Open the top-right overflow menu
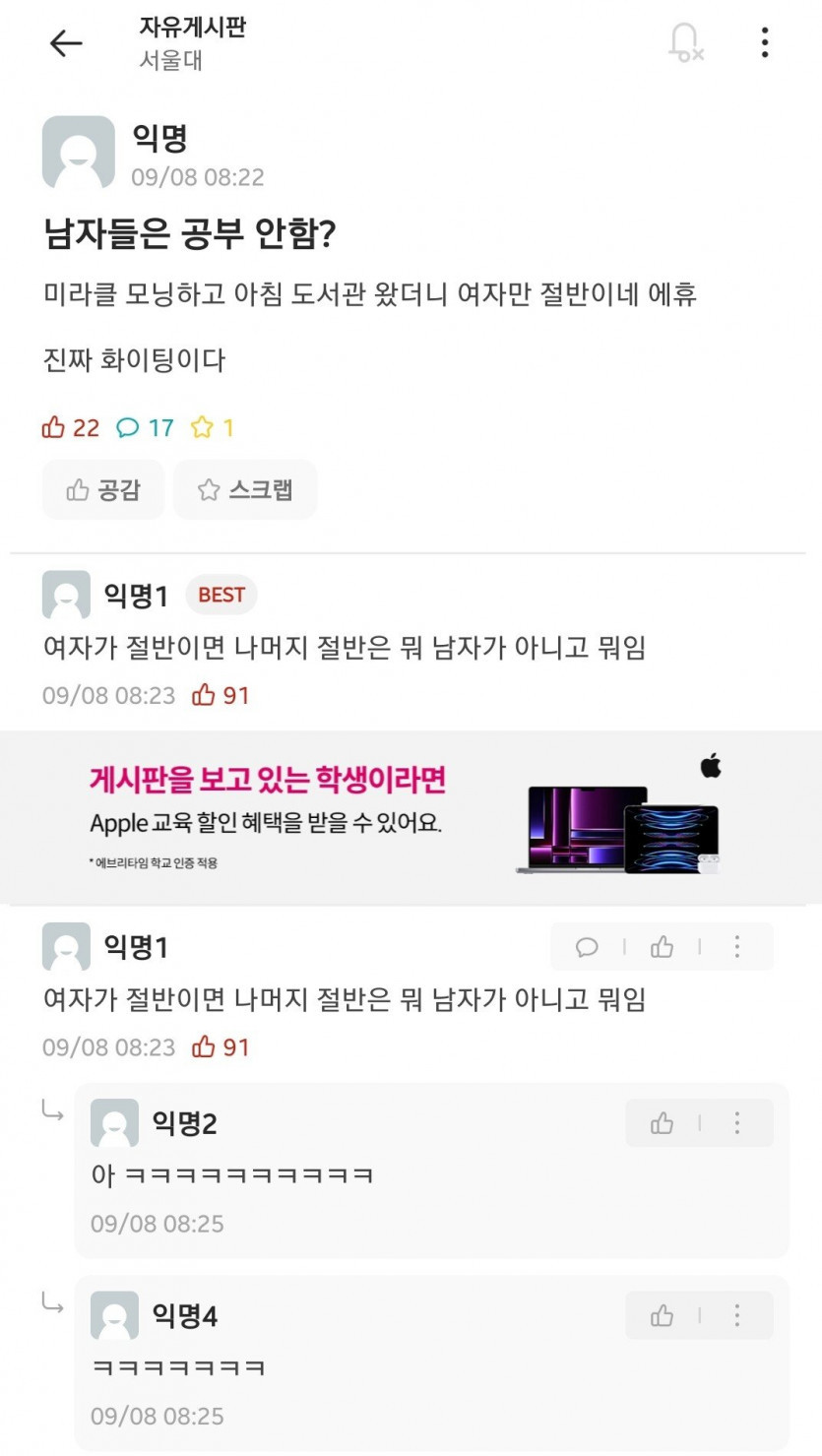The width and height of the screenshot is (822, 1456). pyautogui.click(x=764, y=43)
